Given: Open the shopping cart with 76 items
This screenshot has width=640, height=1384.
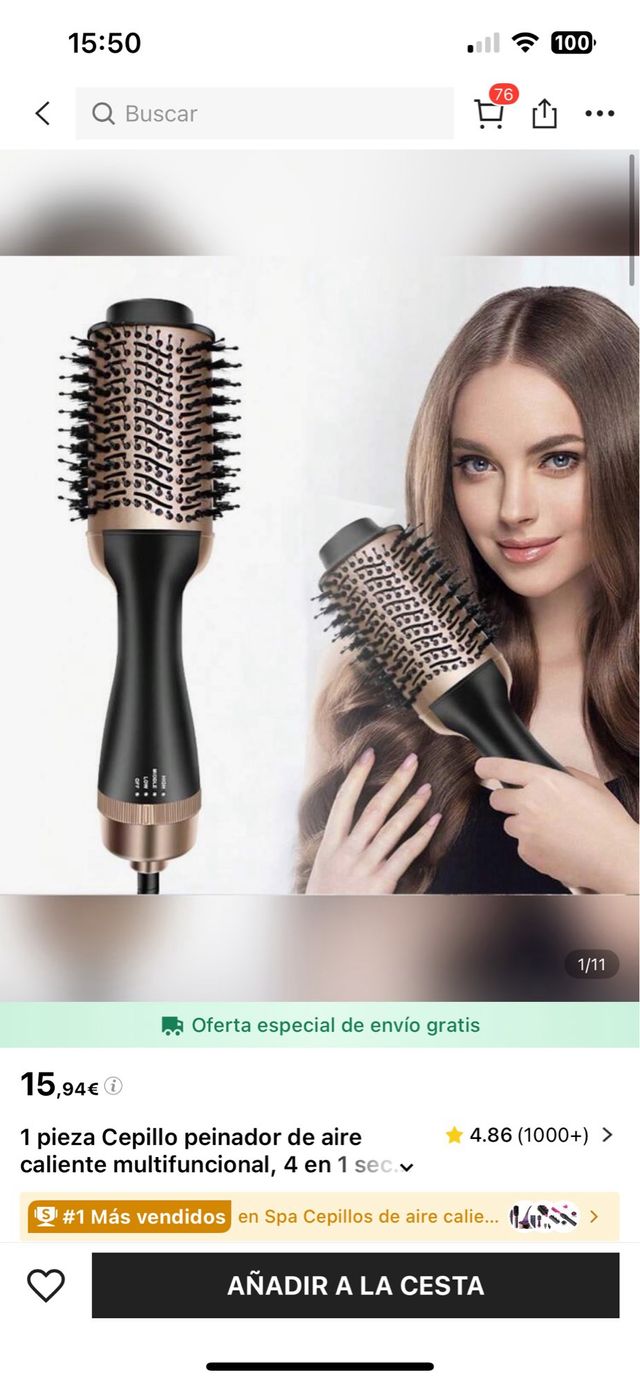Looking at the screenshot, I should 489,114.
